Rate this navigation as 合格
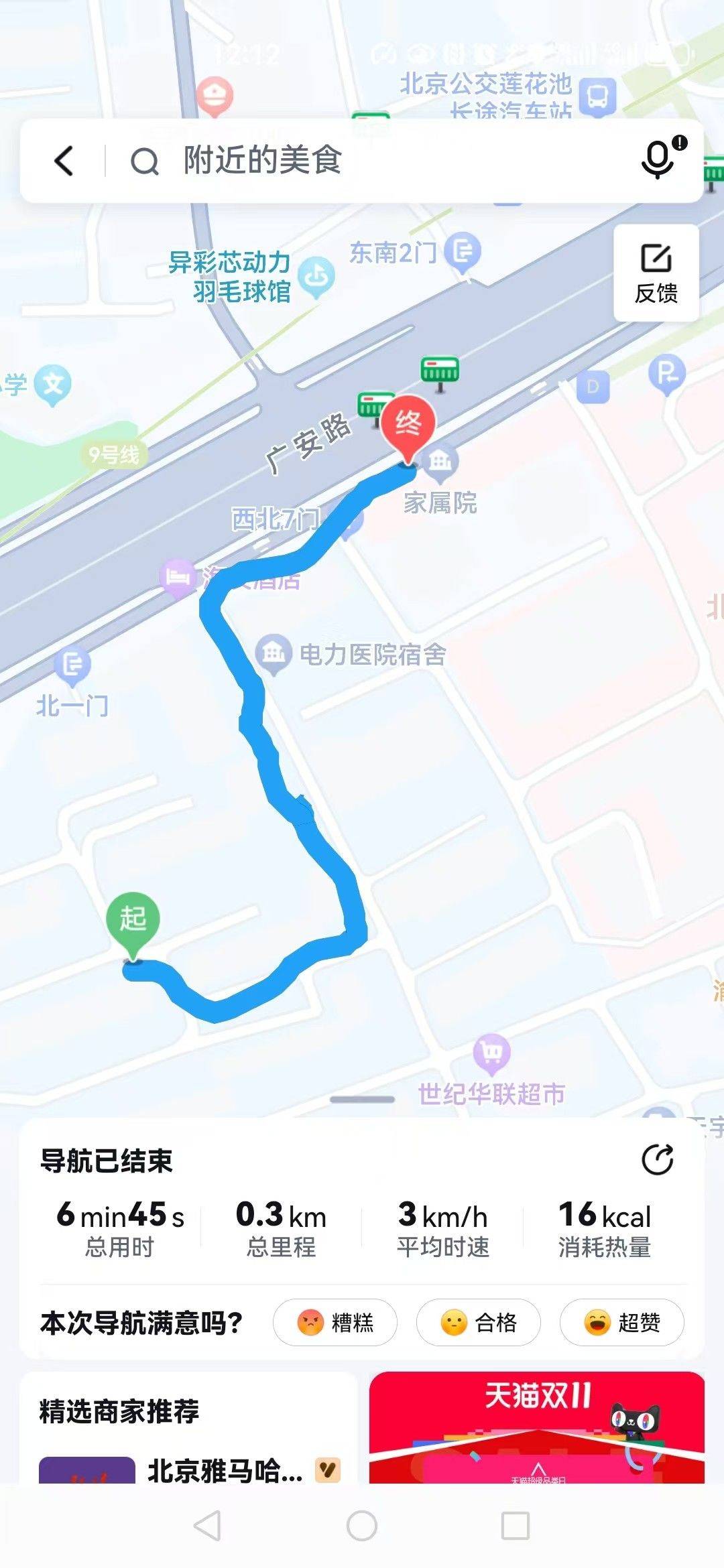The height and width of the screenshot is (1568, 724). pyautogui.click(x=478, y=1322)
